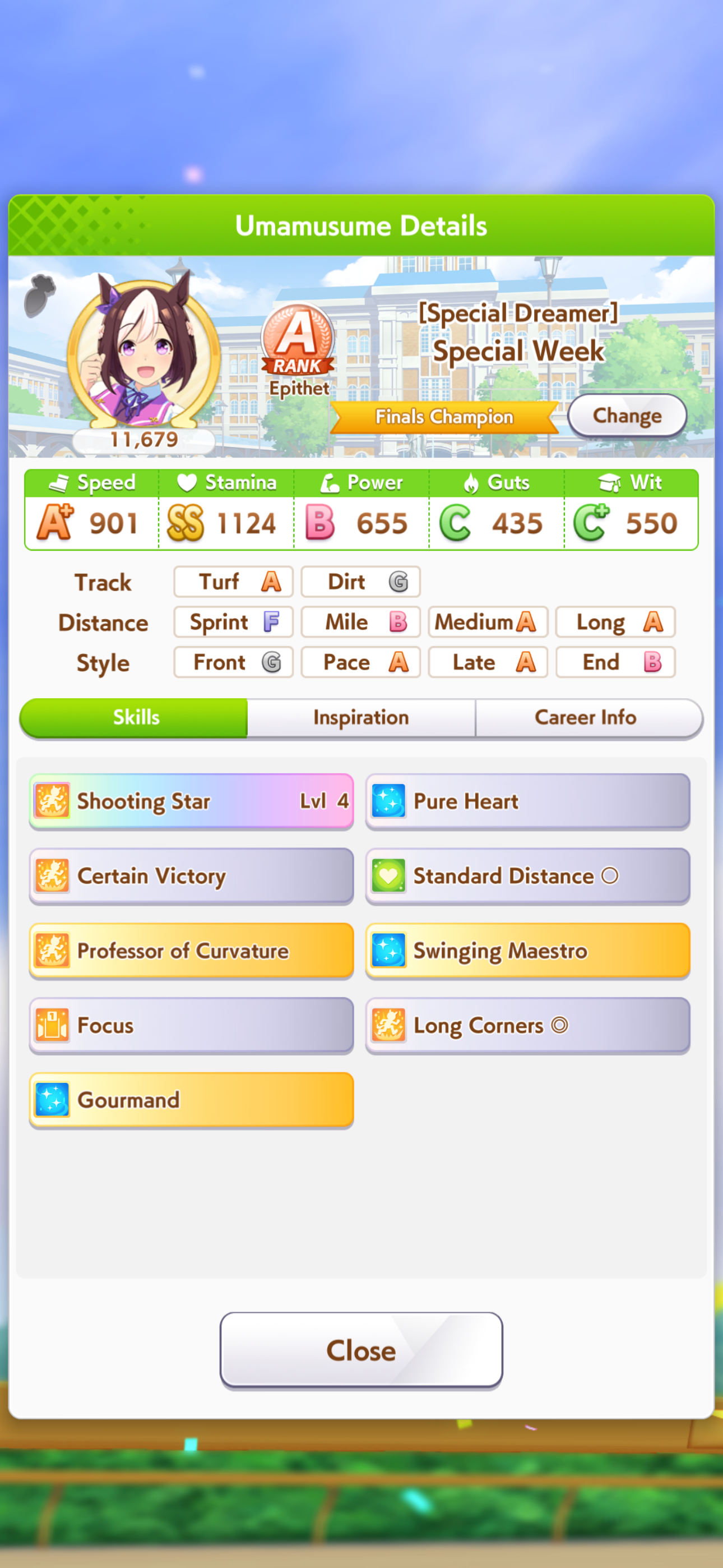
Task: Tap the Standard Distance skill
Action: (x=527, y=876)
